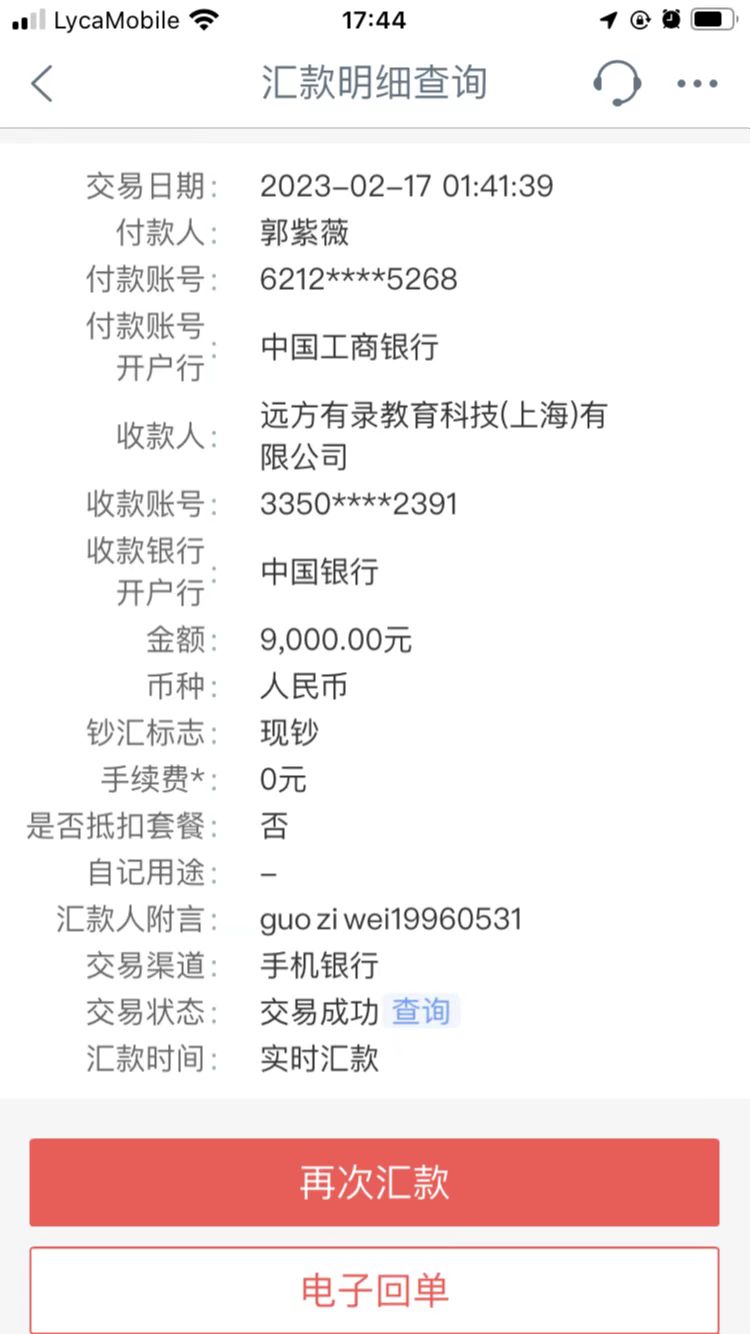Open the 电子回单 receipt
The width and height of the screenshot is (750, 1334).
(x=374, y=1289)
